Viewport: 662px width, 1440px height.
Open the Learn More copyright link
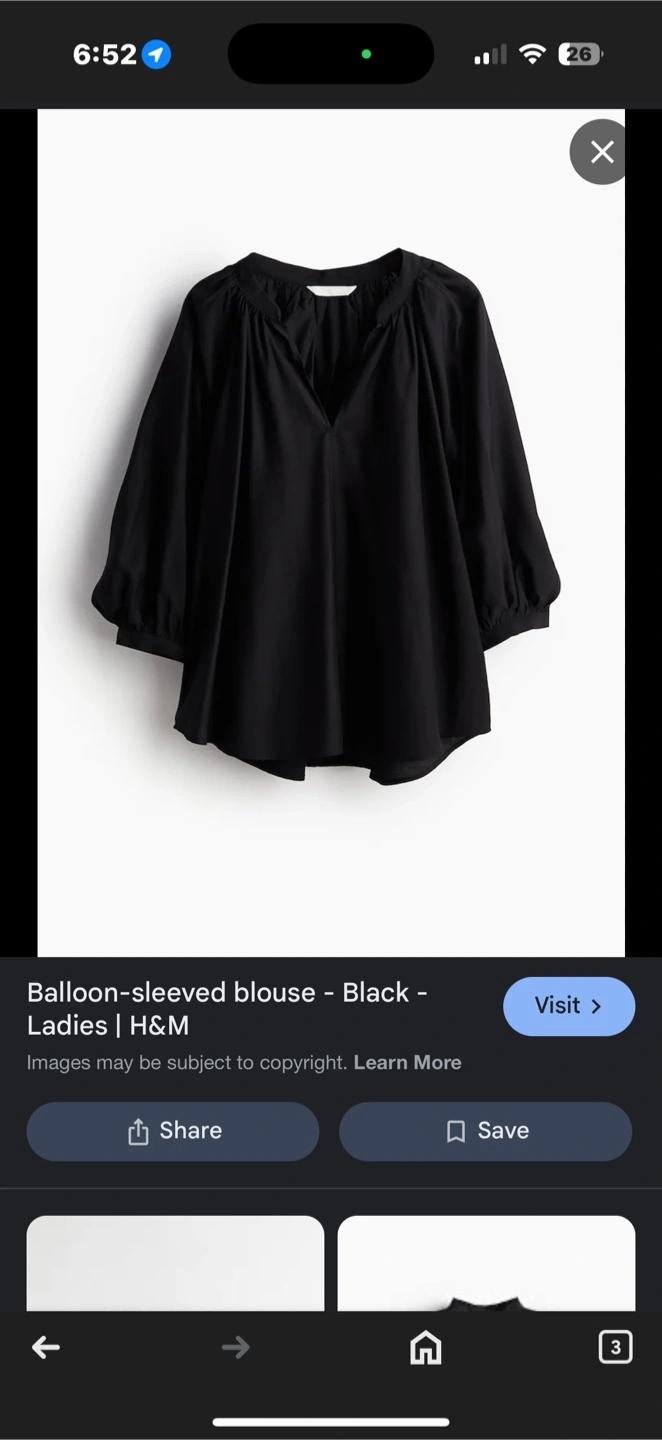click(407, 1063)
